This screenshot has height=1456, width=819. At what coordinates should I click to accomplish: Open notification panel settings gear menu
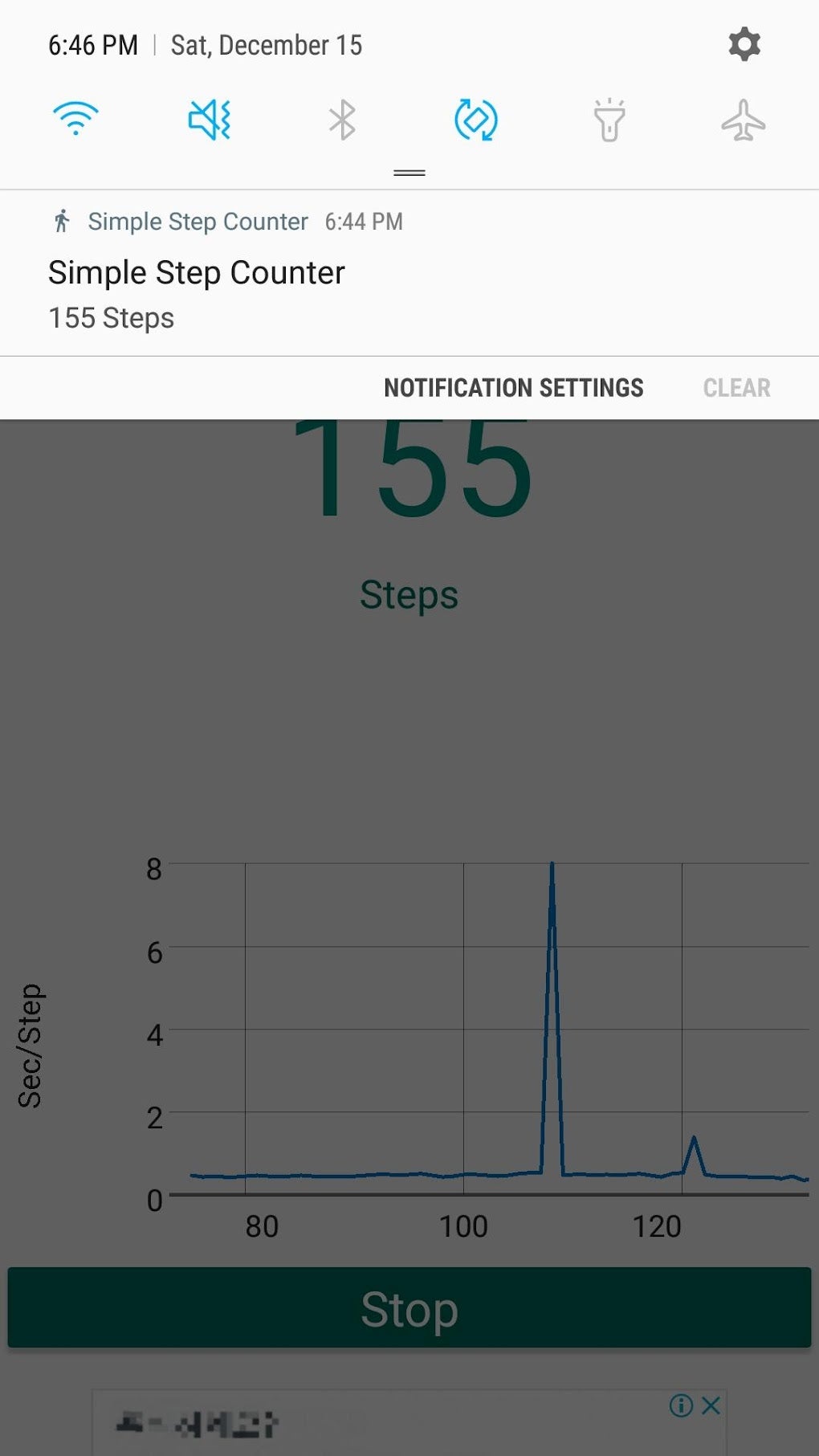[744, 44]
